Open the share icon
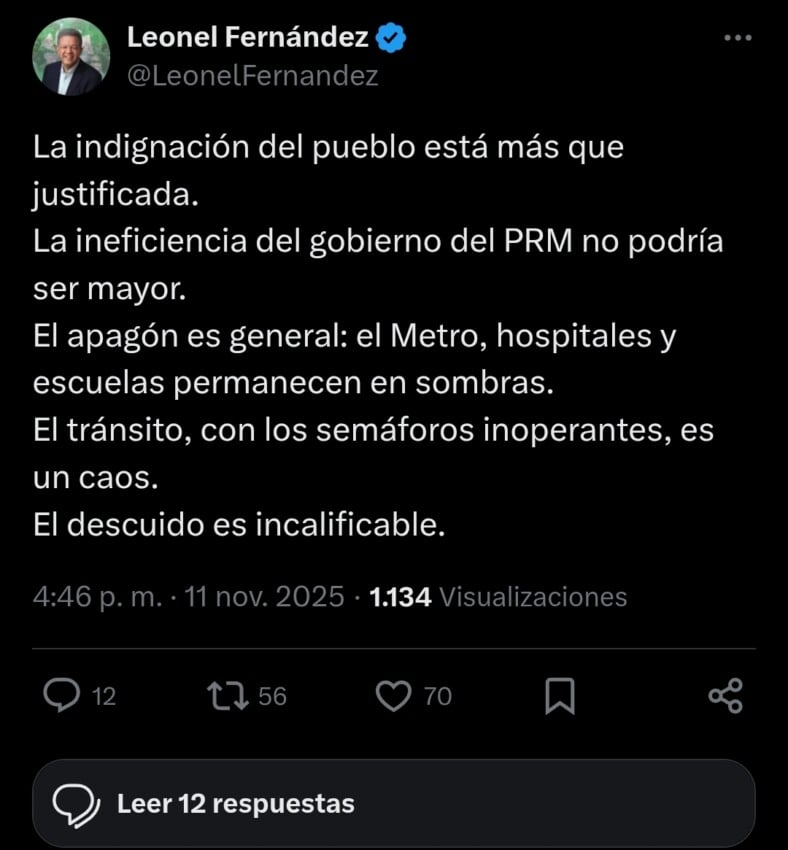The width and height of the screenshot is (788, 850). pos(723,695)
